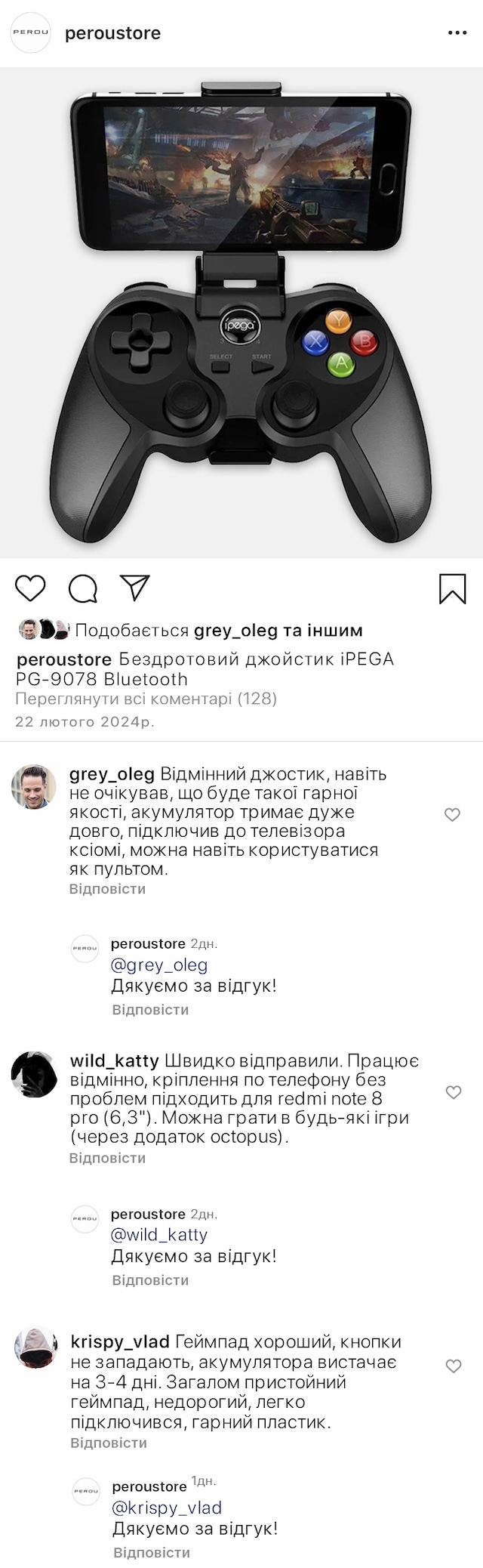This screenshot has width=483, height=1568.
Task: View all 128 comments
Action: (x=146, y=699)
